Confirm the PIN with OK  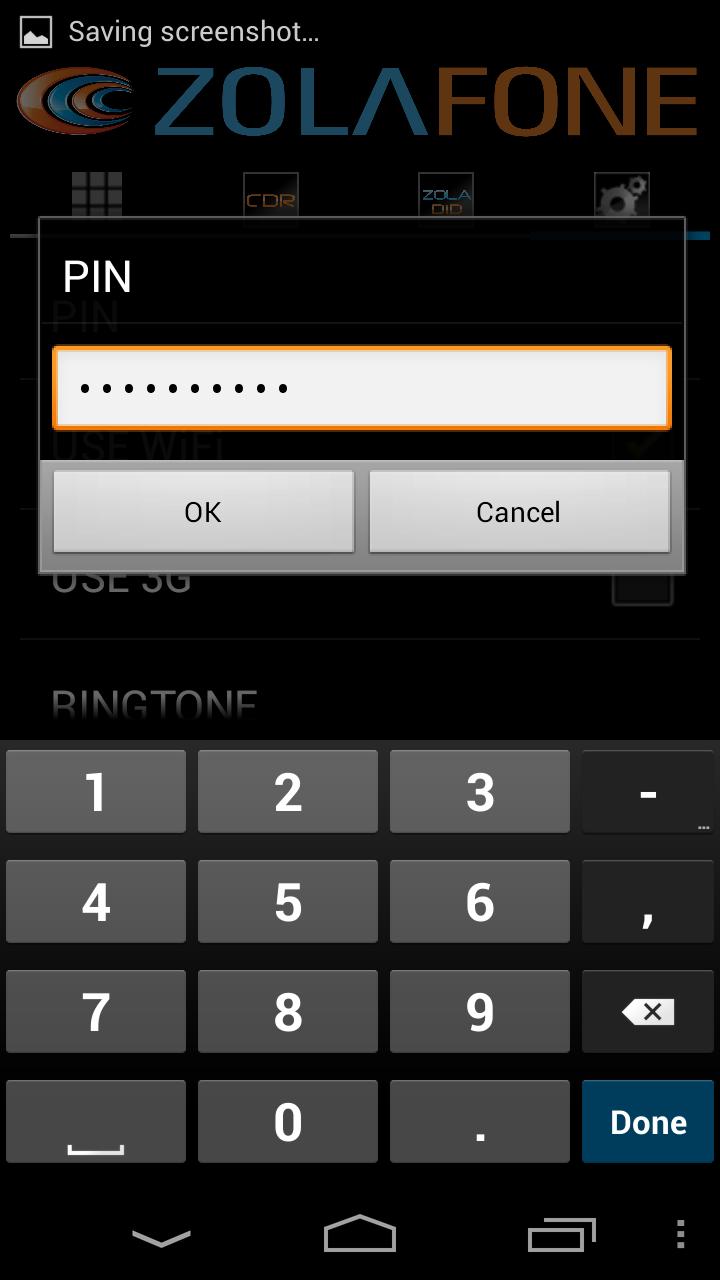pyautogui.click(x=203, y=512)
